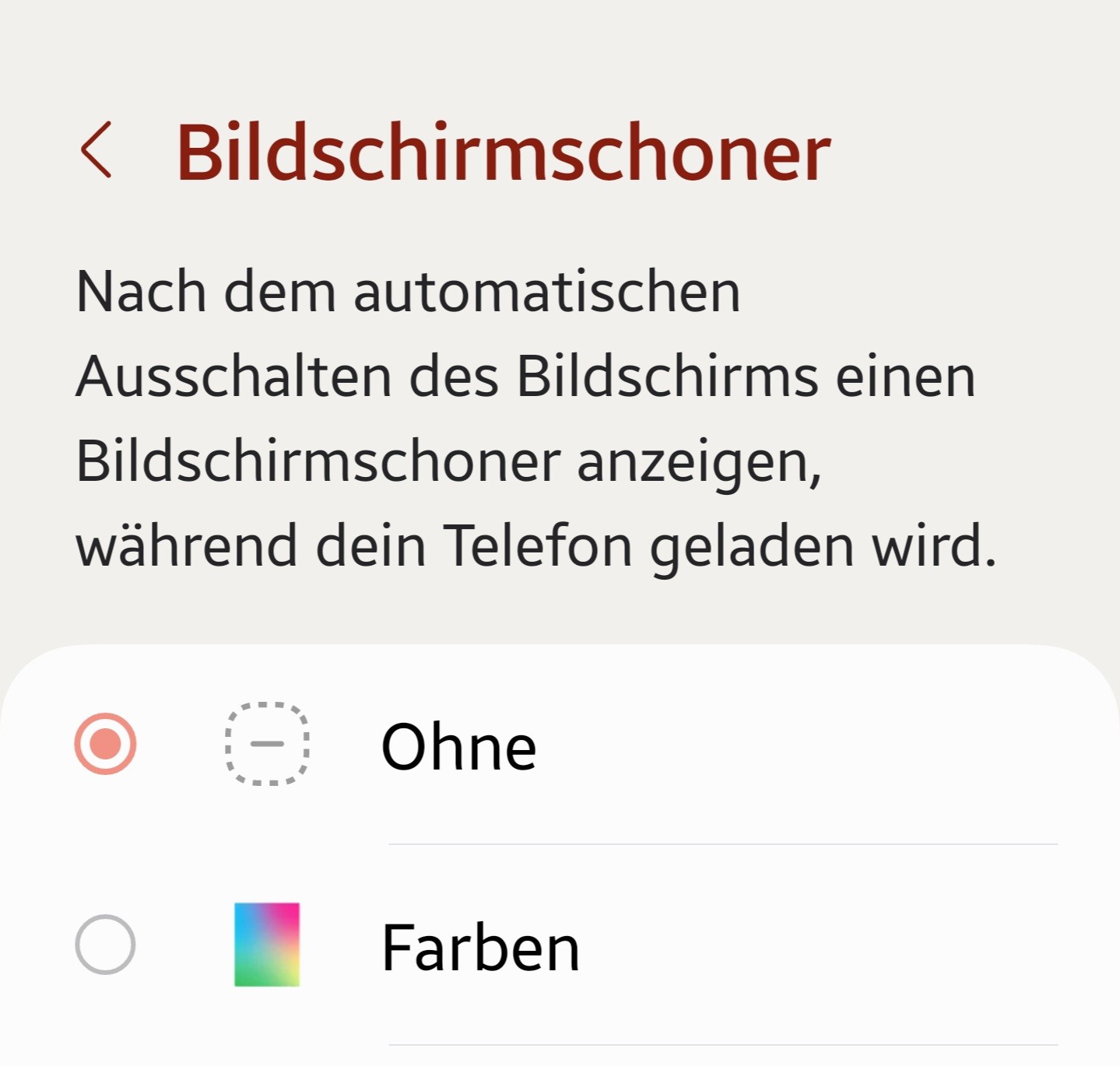Choose Farben as screensaver
1120x1066 pixels.
[x=106, y=945]
